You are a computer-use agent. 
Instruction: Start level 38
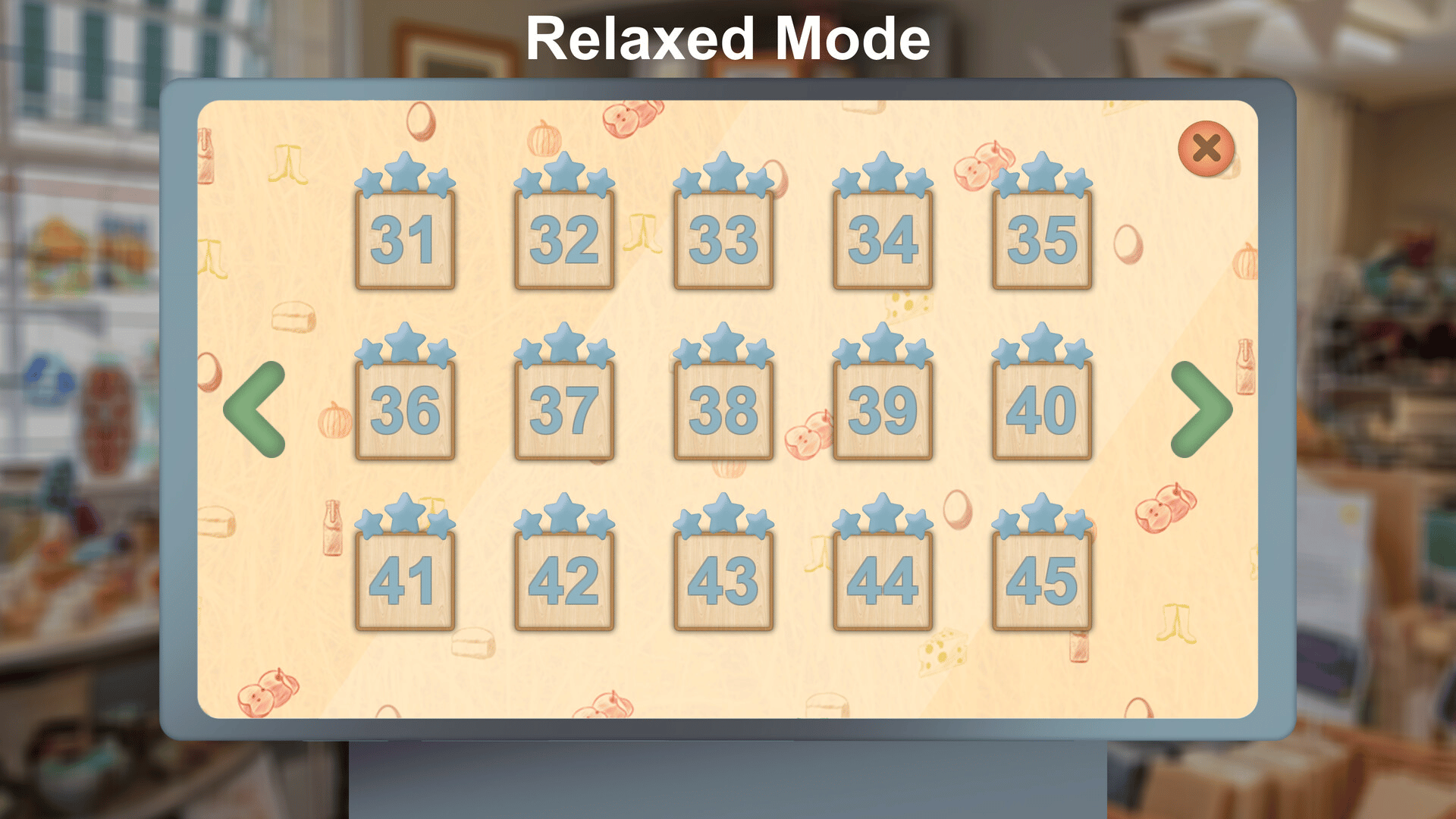tap(723, 410)
